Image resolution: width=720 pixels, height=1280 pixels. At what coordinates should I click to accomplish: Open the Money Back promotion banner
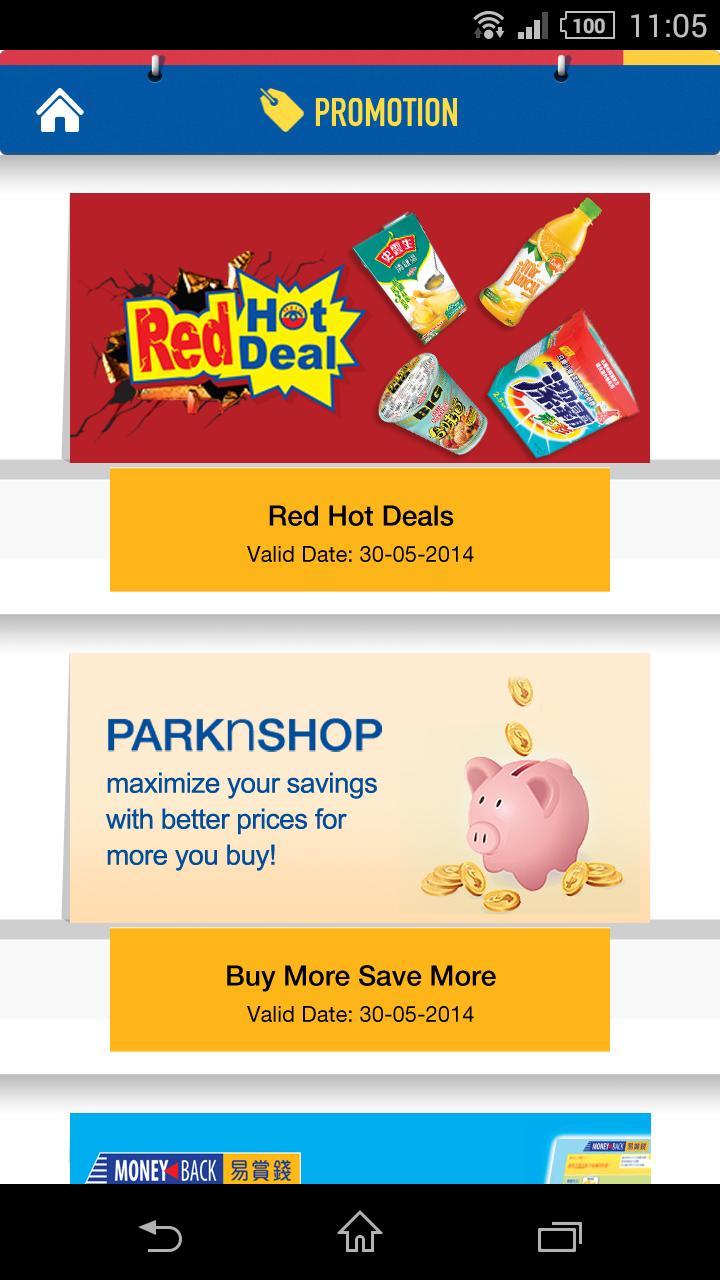tap(360, 1150)
